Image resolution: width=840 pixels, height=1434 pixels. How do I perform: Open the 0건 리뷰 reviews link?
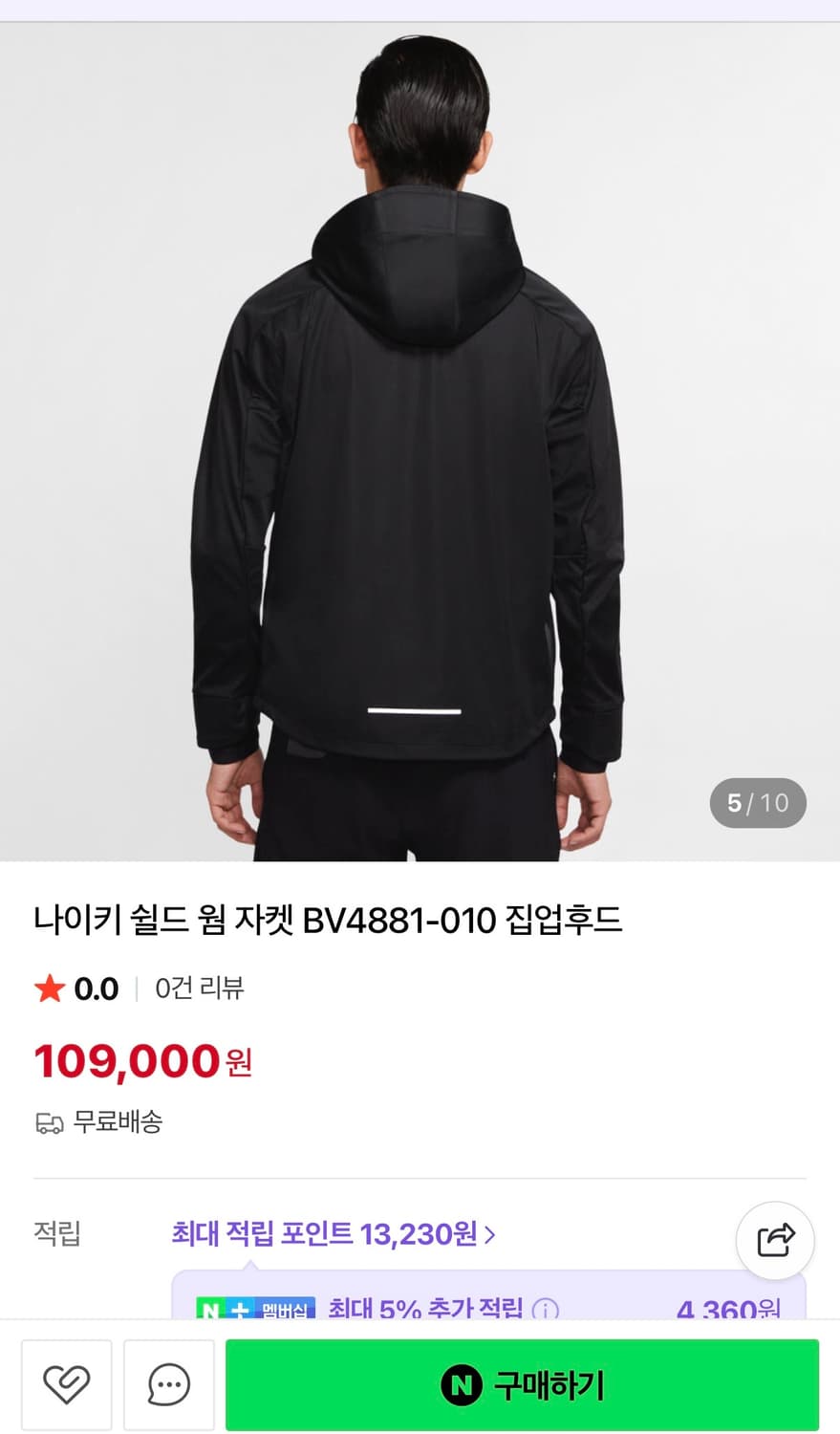[x=198, y=989]
